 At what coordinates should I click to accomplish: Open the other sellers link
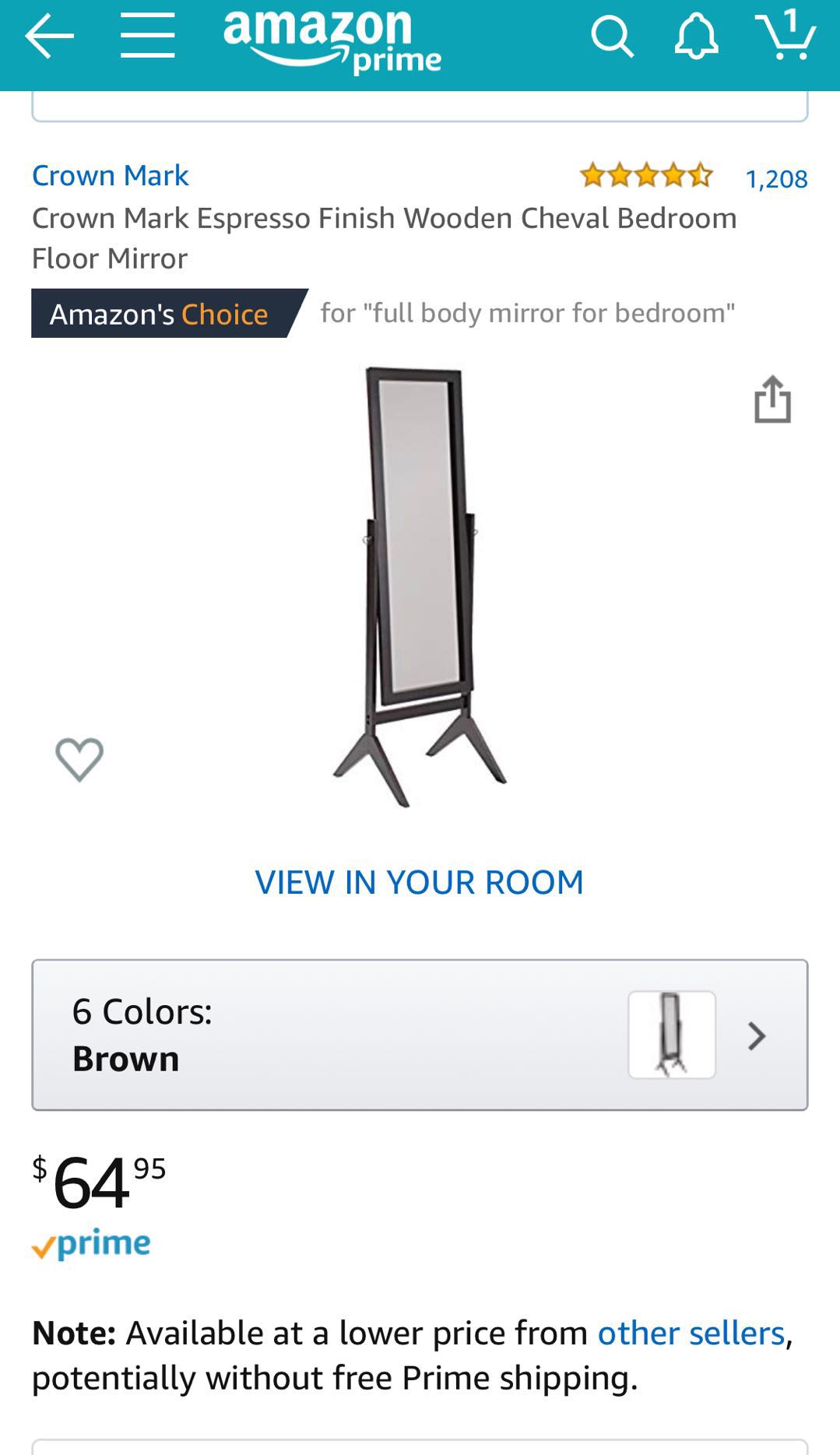click(x=691, y=1333)
